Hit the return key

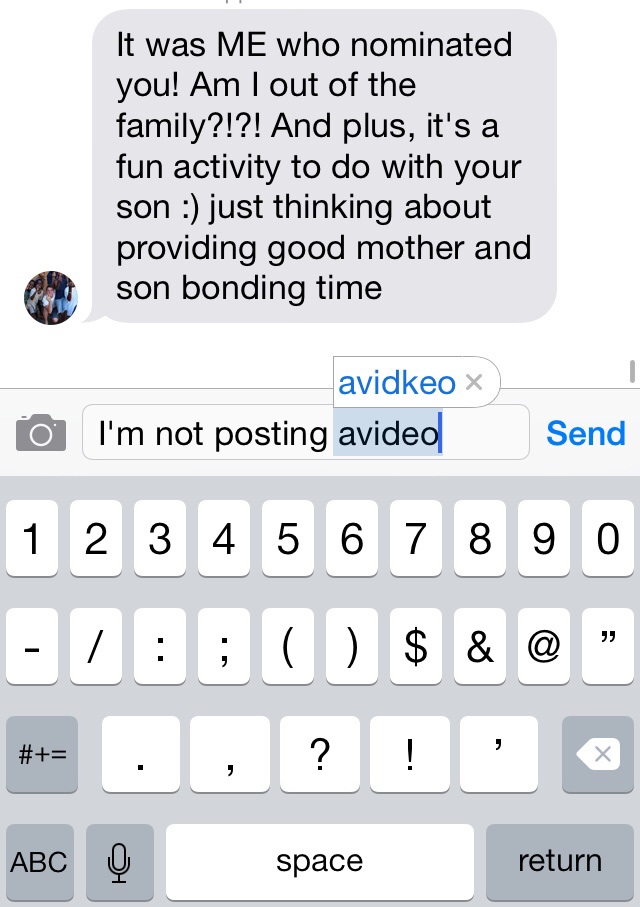559,861
